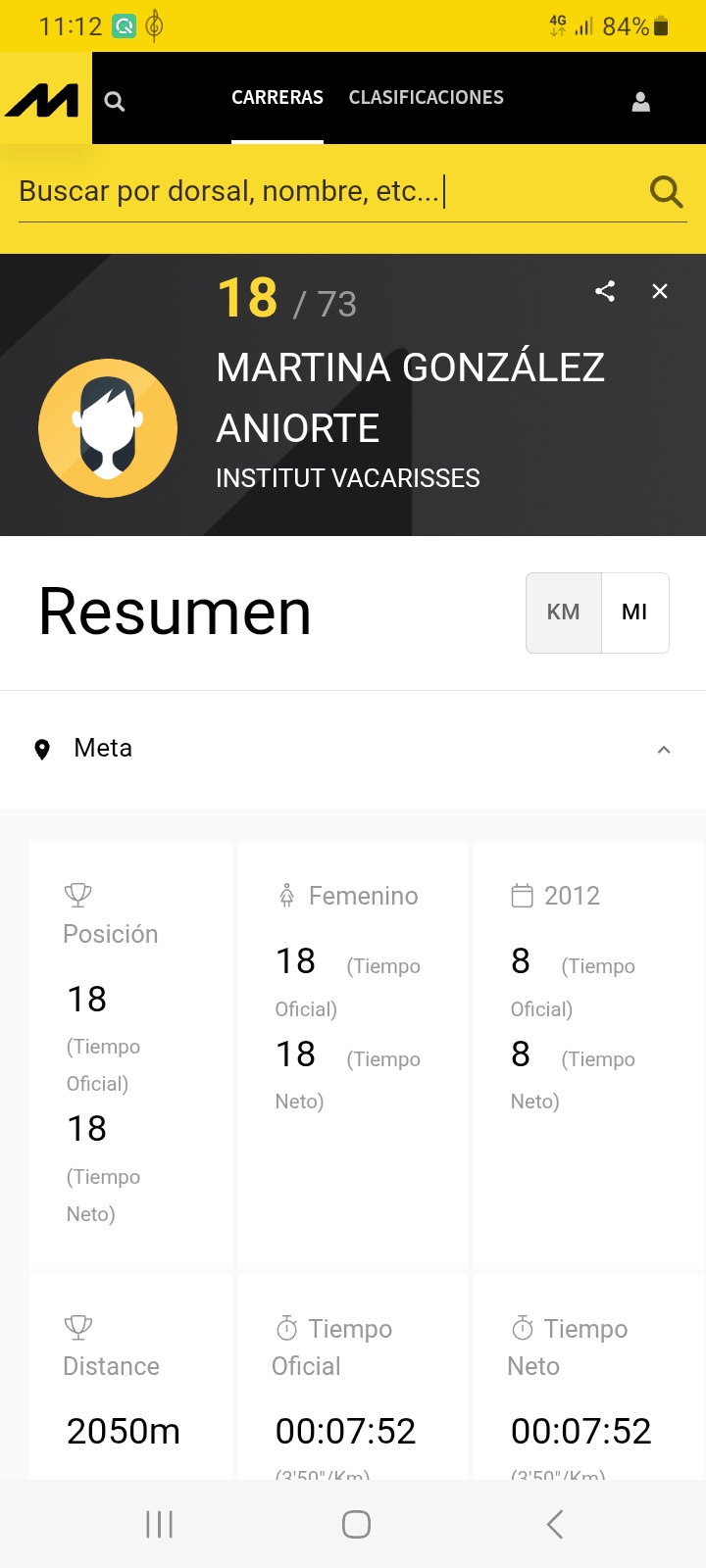Switch to the Carreras tab
This screenshot has width=706, height=1568.
coord(277,98)
